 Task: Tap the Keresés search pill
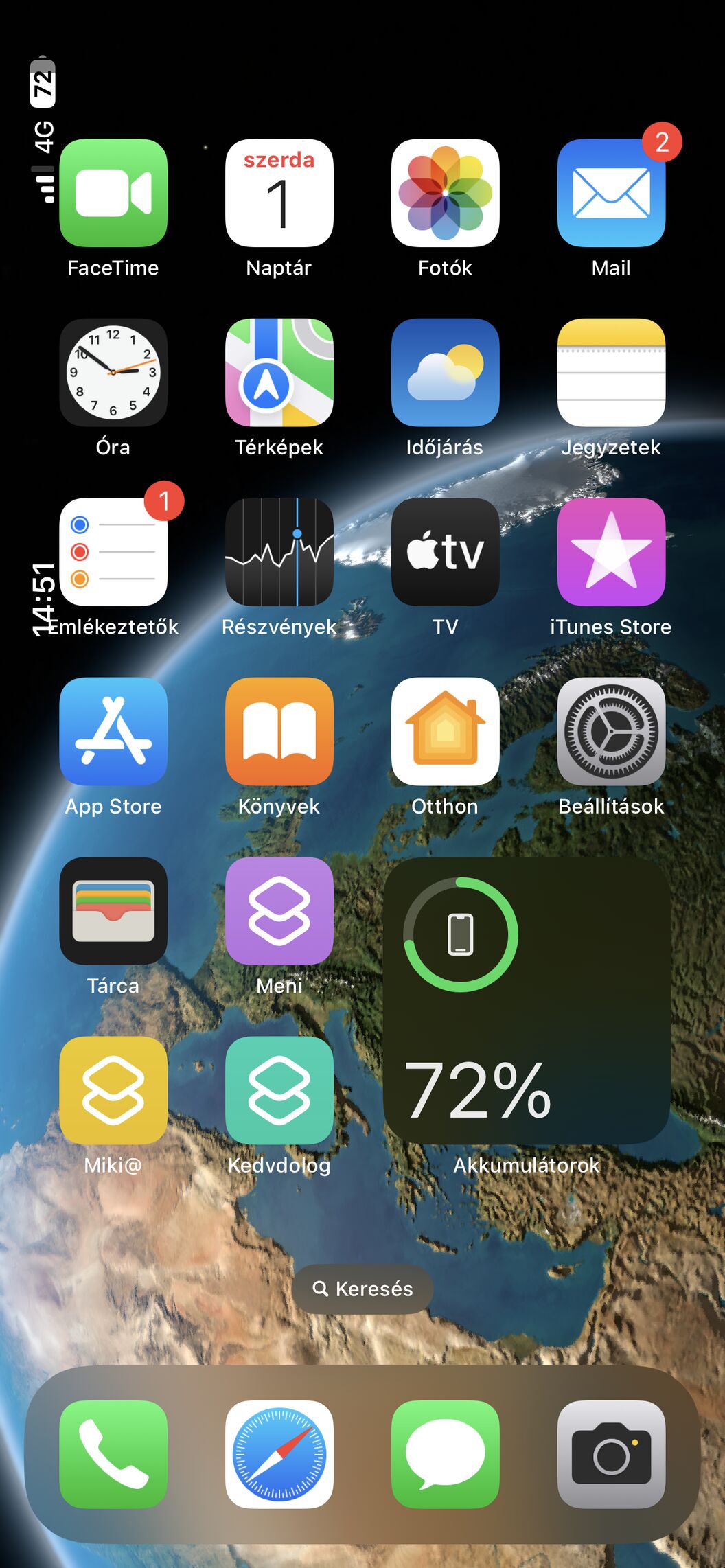point(362,1289)
